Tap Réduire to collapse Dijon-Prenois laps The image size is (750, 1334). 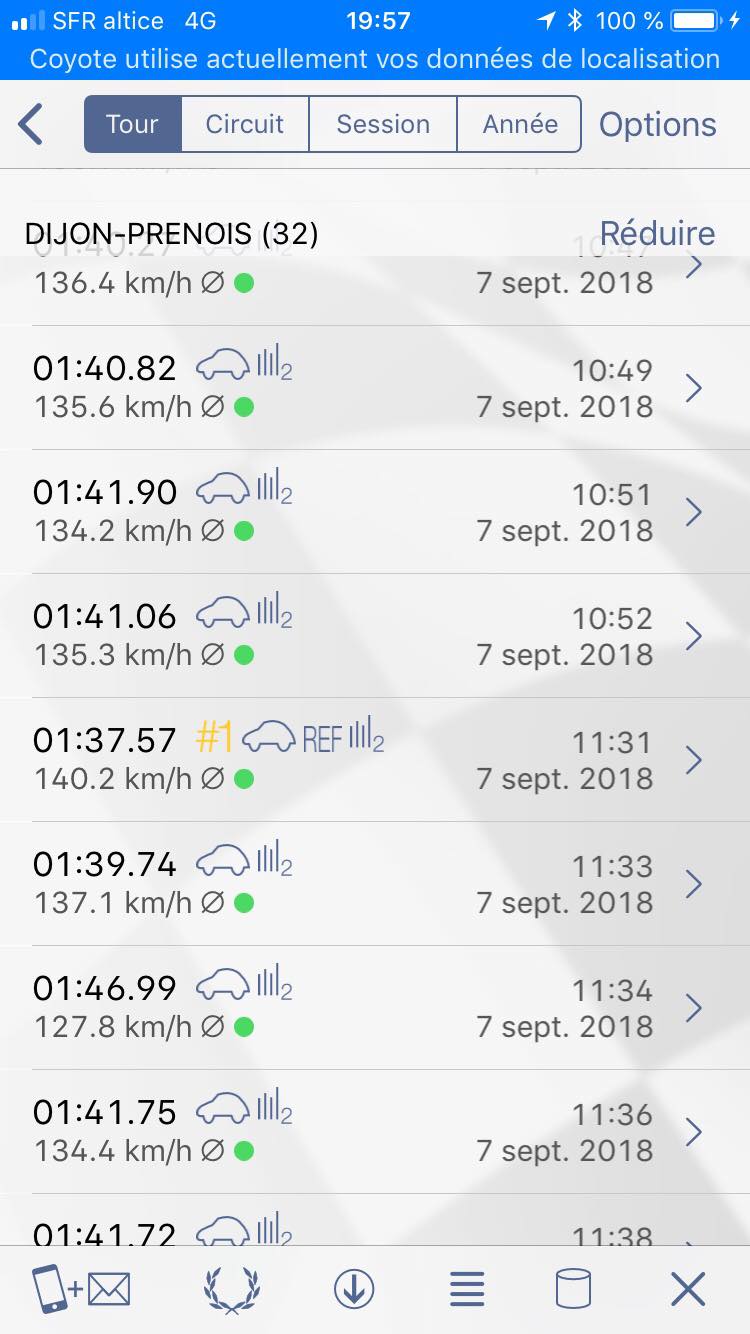(x=657, y=233)
